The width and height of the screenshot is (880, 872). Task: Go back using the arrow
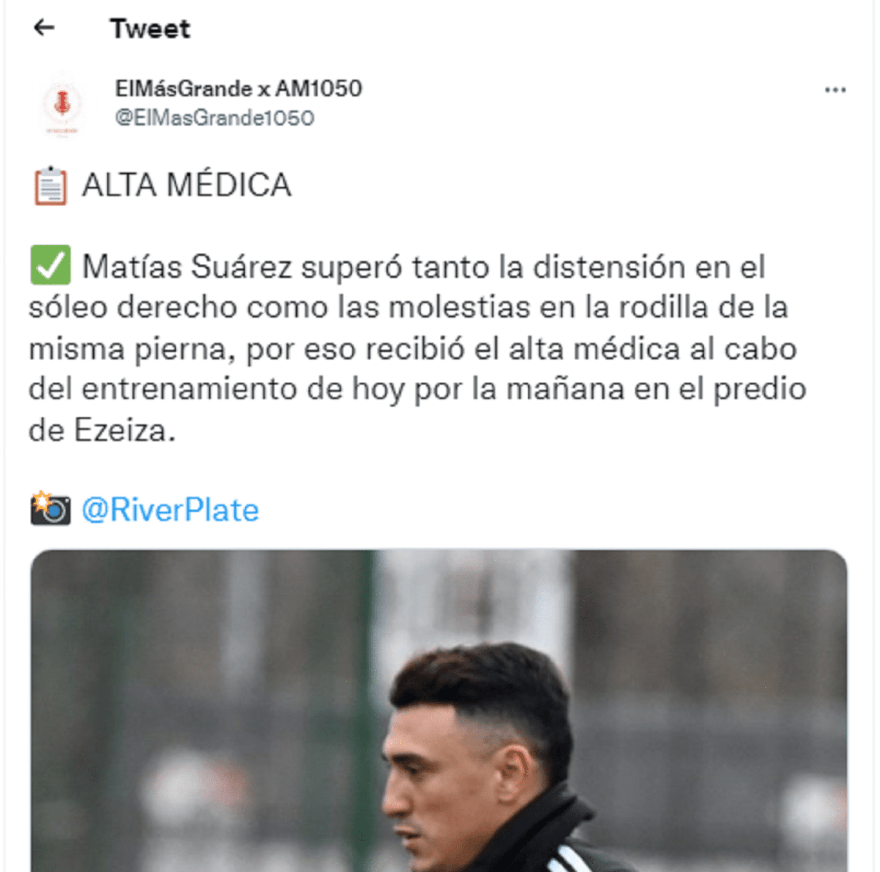tap(43, 28)
